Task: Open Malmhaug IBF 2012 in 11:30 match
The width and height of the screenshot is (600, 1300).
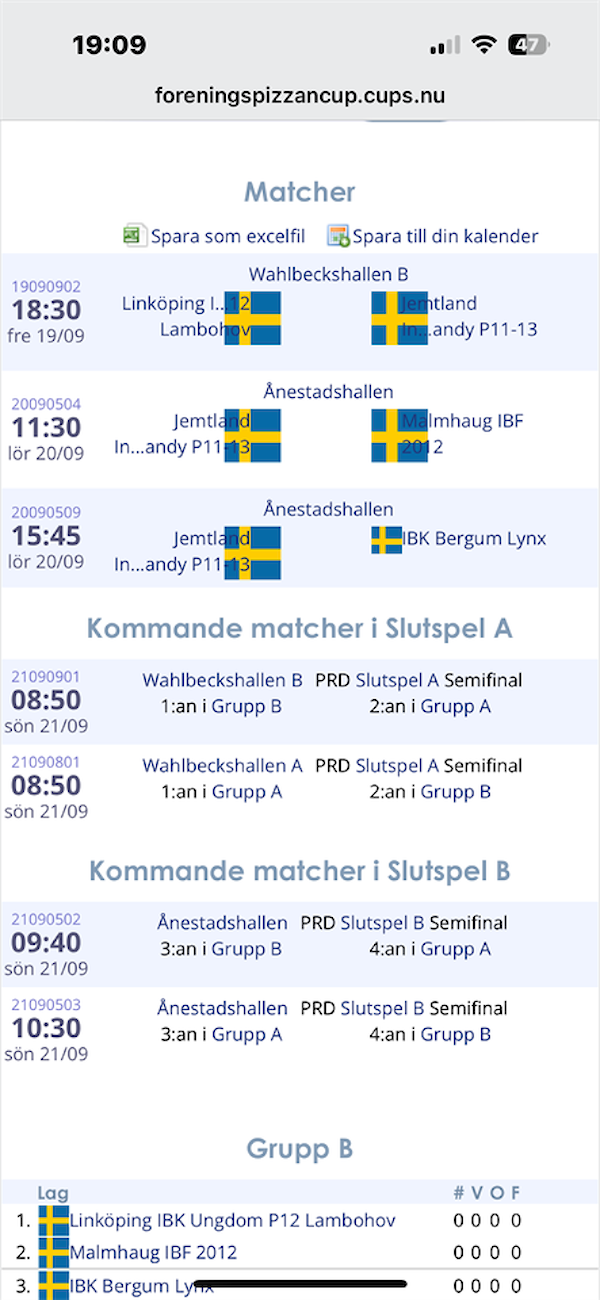Action: point(462,433)
